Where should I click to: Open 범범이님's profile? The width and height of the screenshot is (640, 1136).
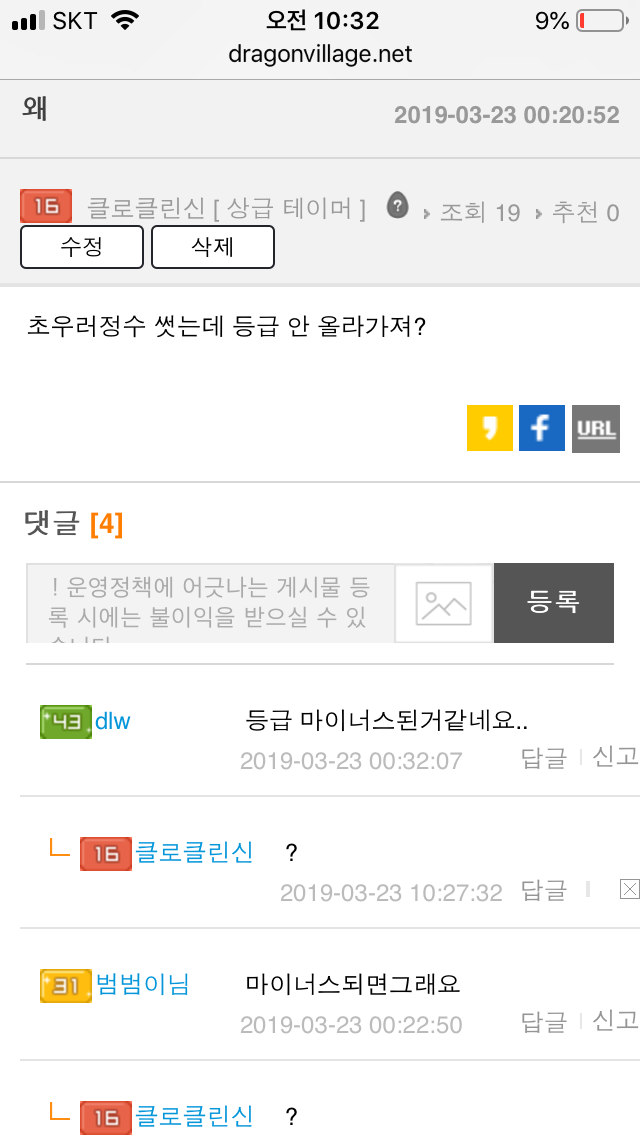coord(142,984)
